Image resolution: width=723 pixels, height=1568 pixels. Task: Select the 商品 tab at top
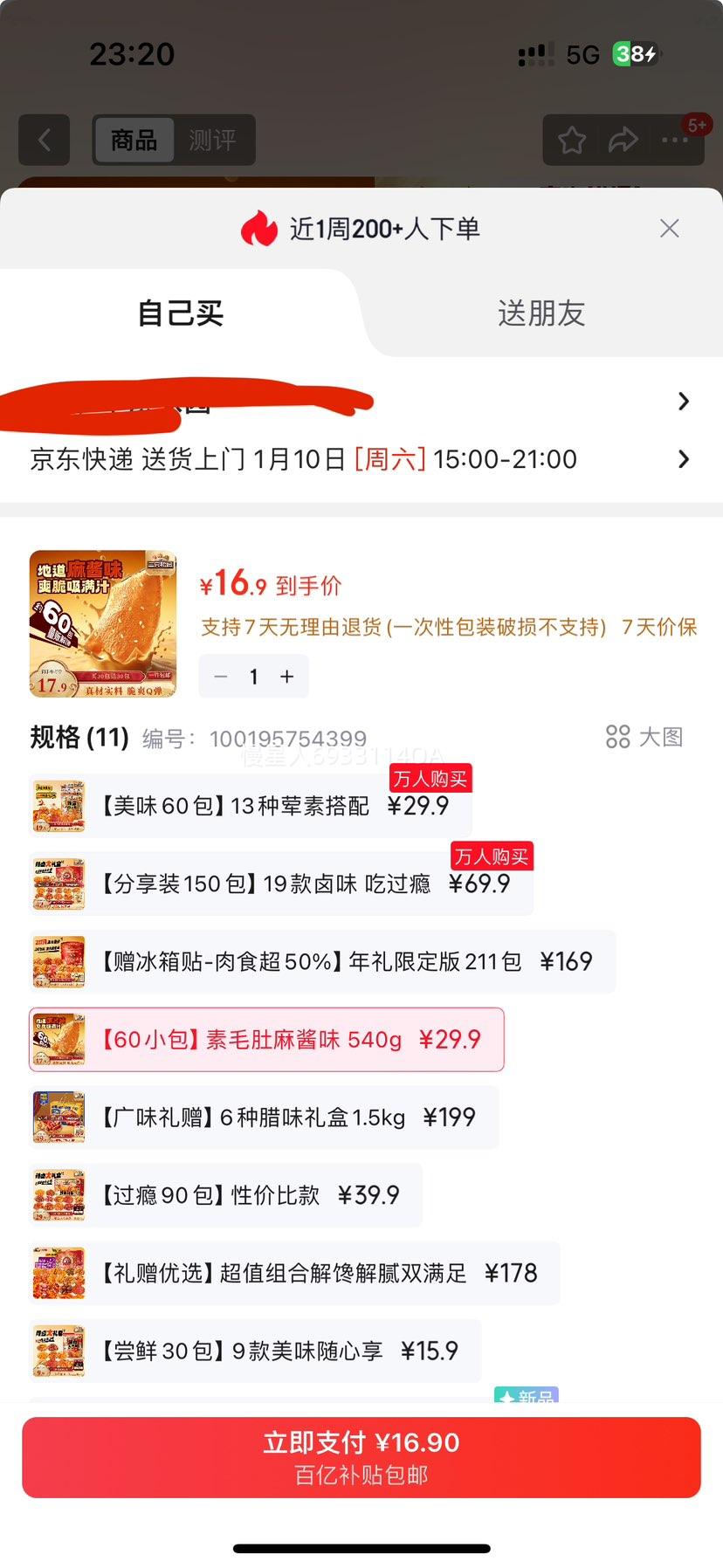click(134, 140)
